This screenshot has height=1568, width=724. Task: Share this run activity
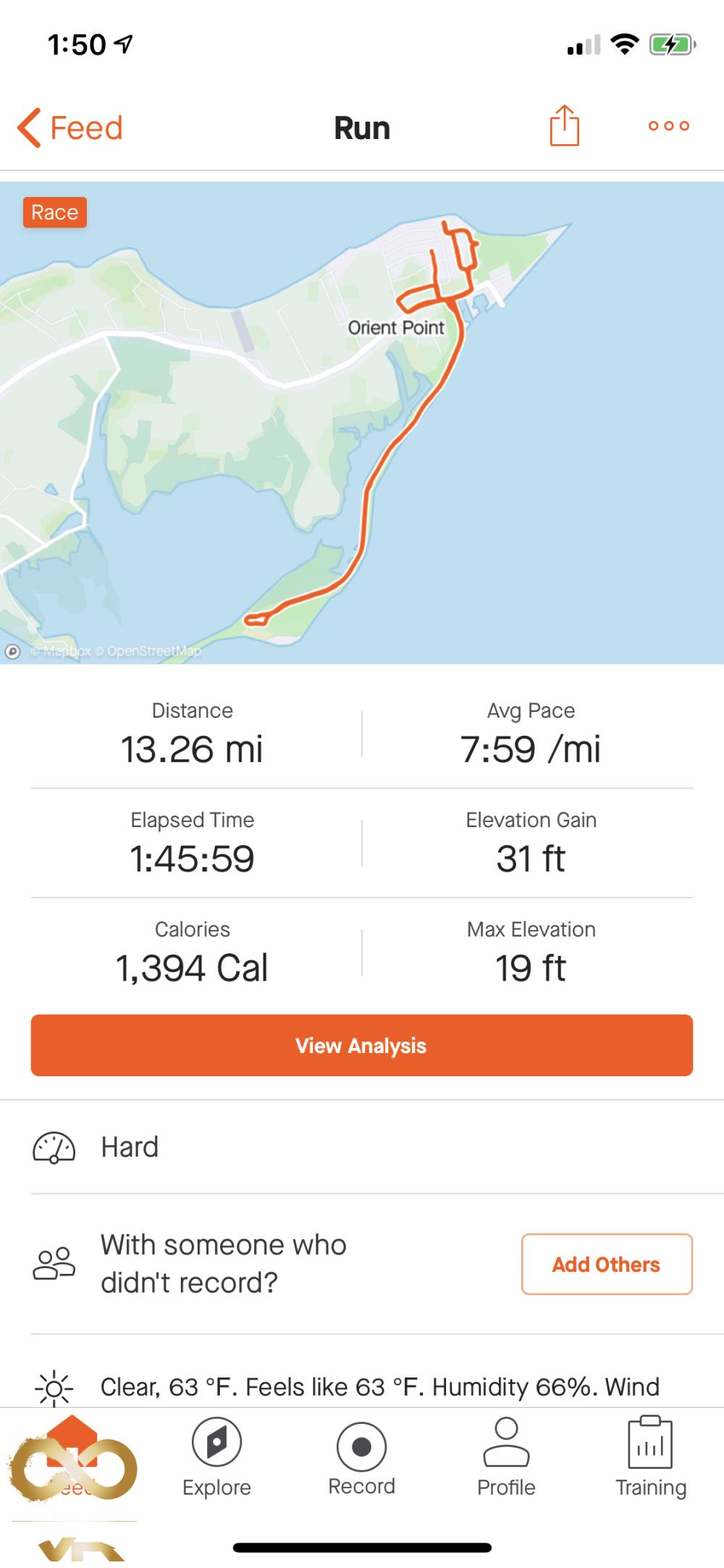point(564,126)
